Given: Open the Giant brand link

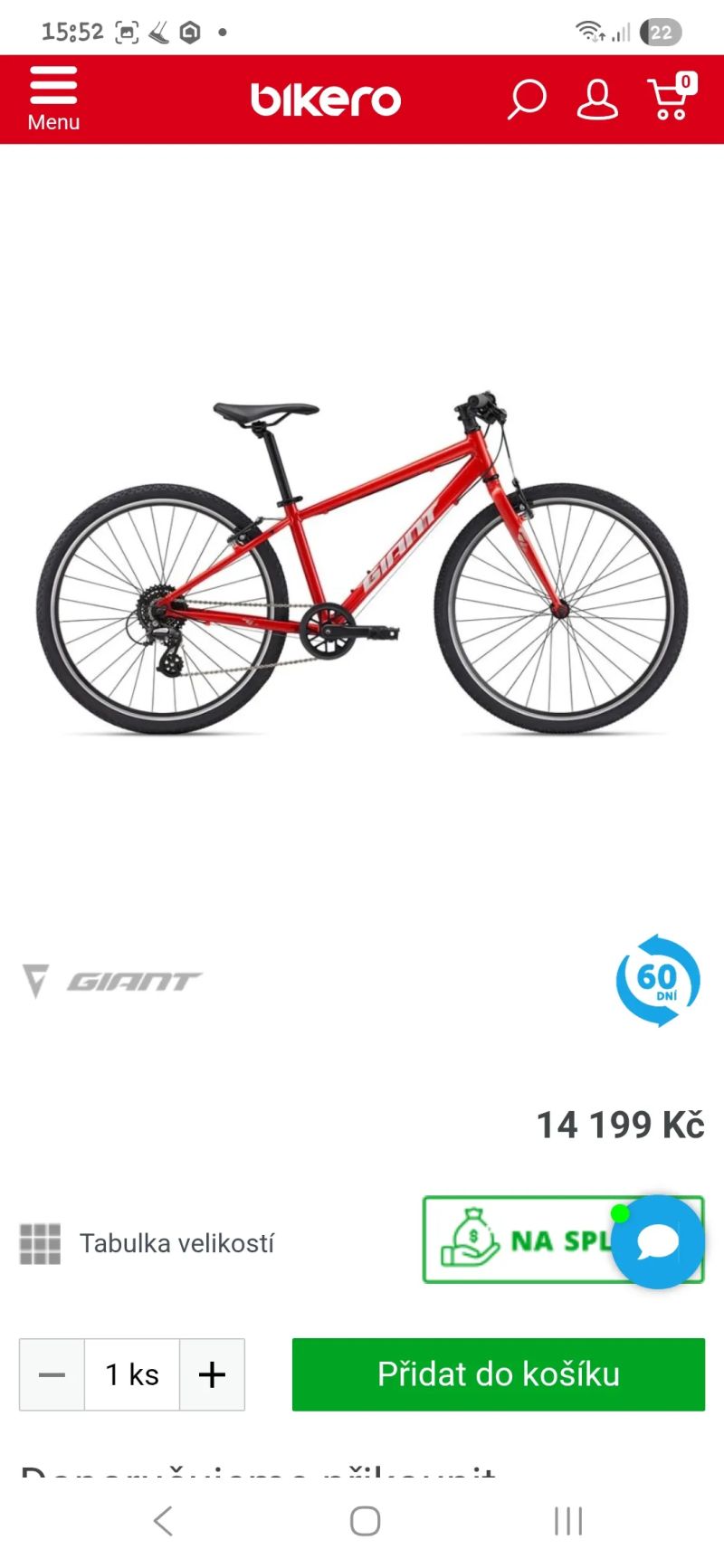Looking at the screenshot, I should (x=112, y=981).
